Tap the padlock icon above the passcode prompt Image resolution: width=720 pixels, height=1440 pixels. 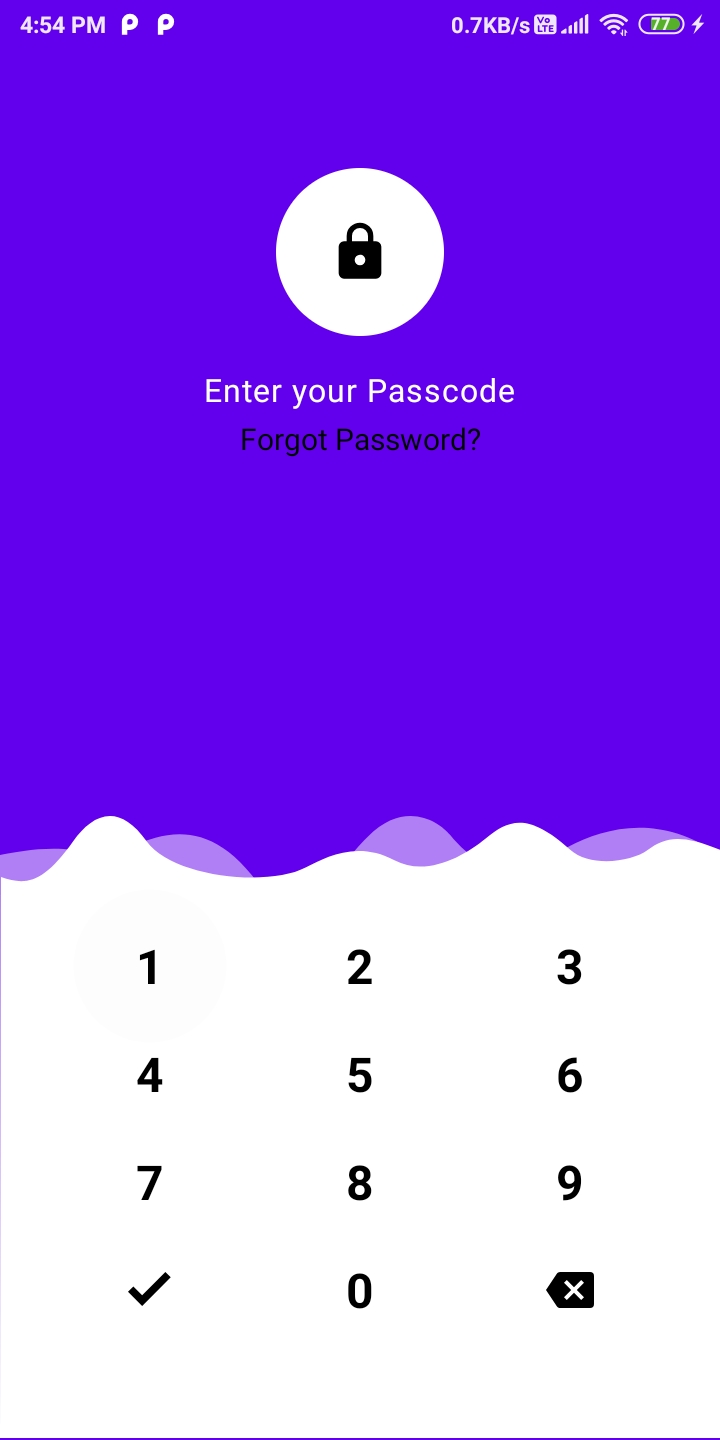coord(360,251)
